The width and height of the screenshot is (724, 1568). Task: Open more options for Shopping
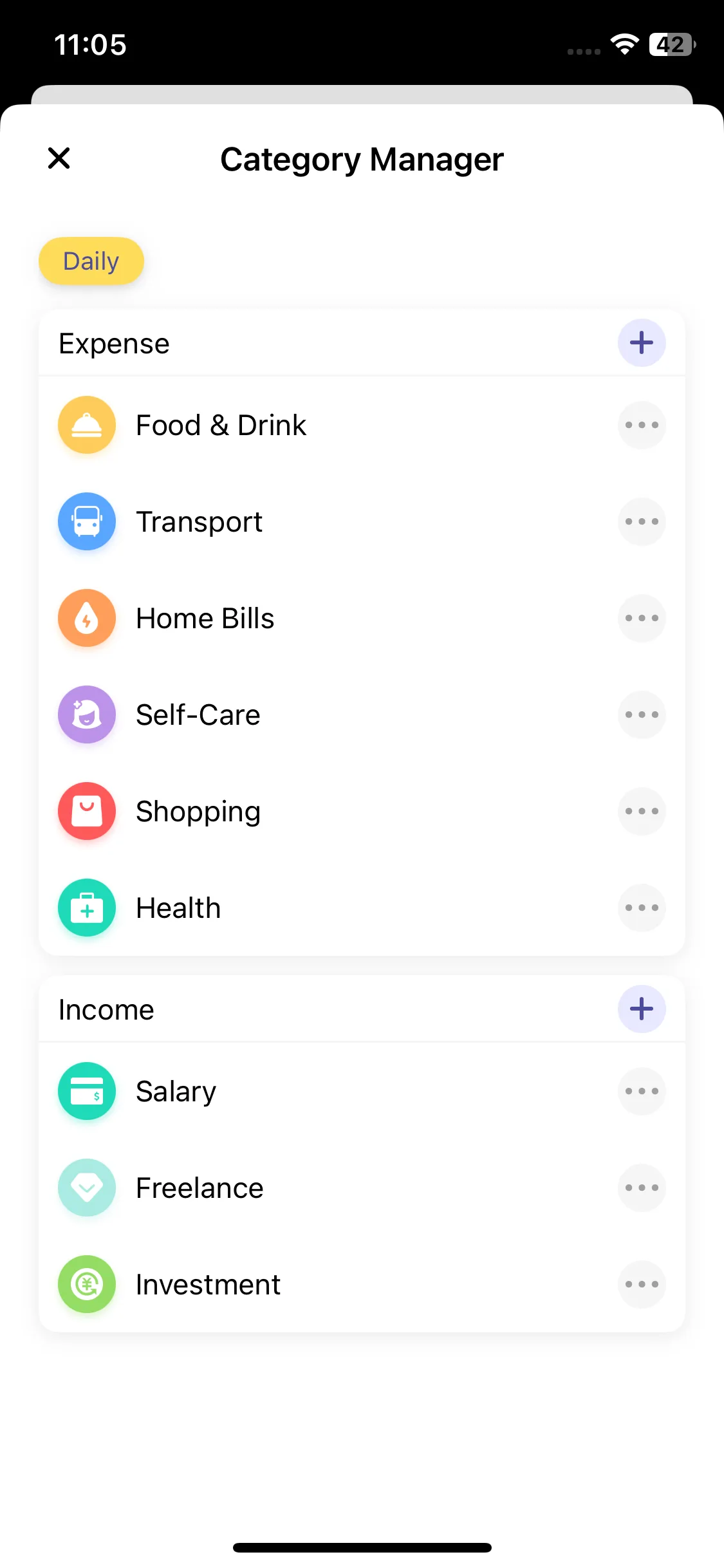coord(642,812)
